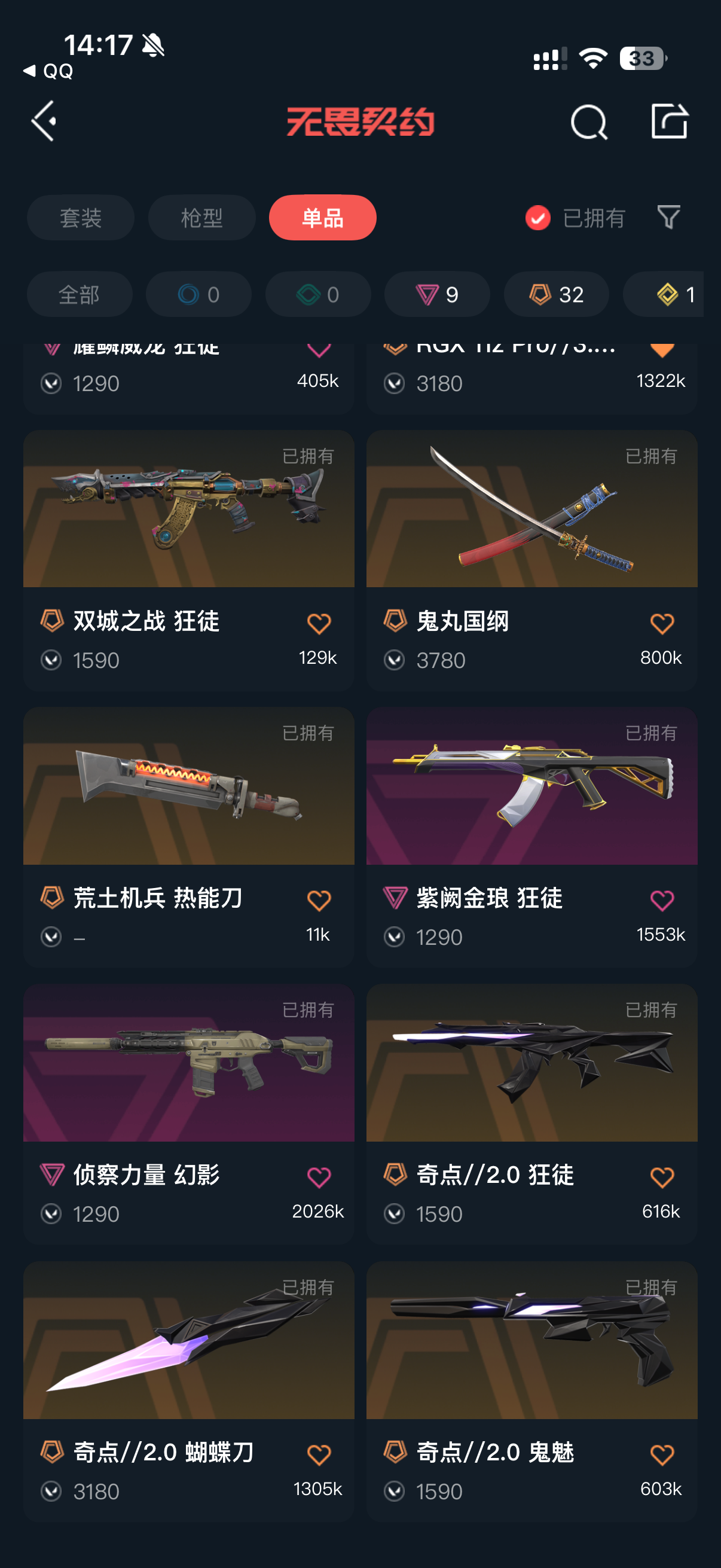
Task: Like the 奇点//2.0 鬼魅 skin
Action: pos(661,1455)
